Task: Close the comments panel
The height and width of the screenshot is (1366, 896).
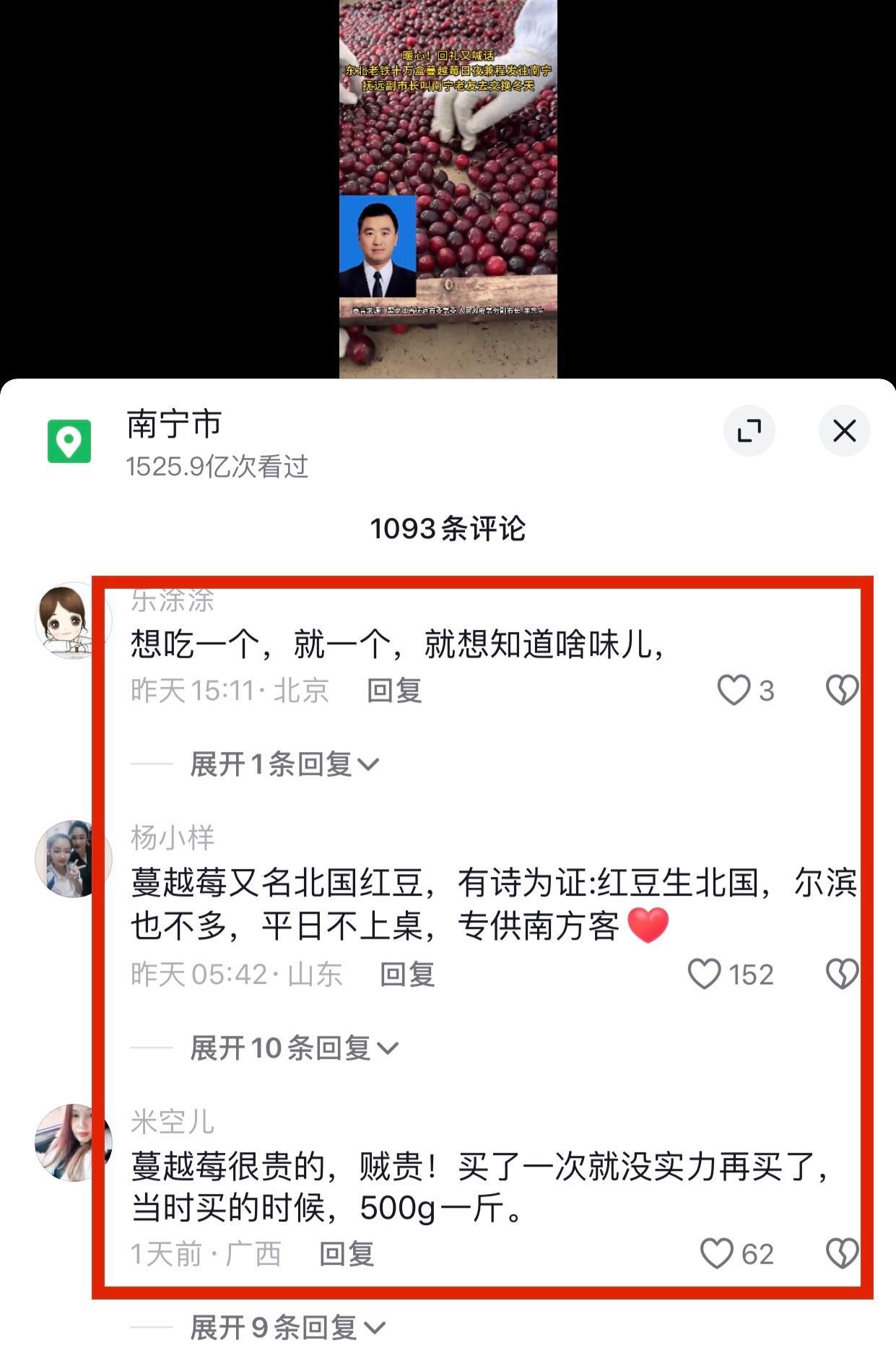Action: [844, 431]
